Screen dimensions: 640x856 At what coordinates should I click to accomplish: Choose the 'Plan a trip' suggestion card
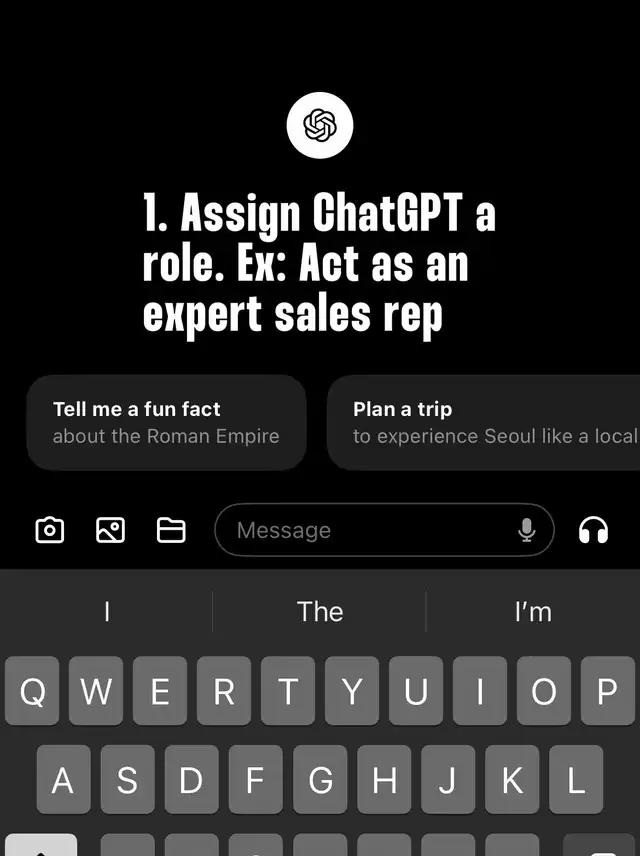click(x=484, y=422)
